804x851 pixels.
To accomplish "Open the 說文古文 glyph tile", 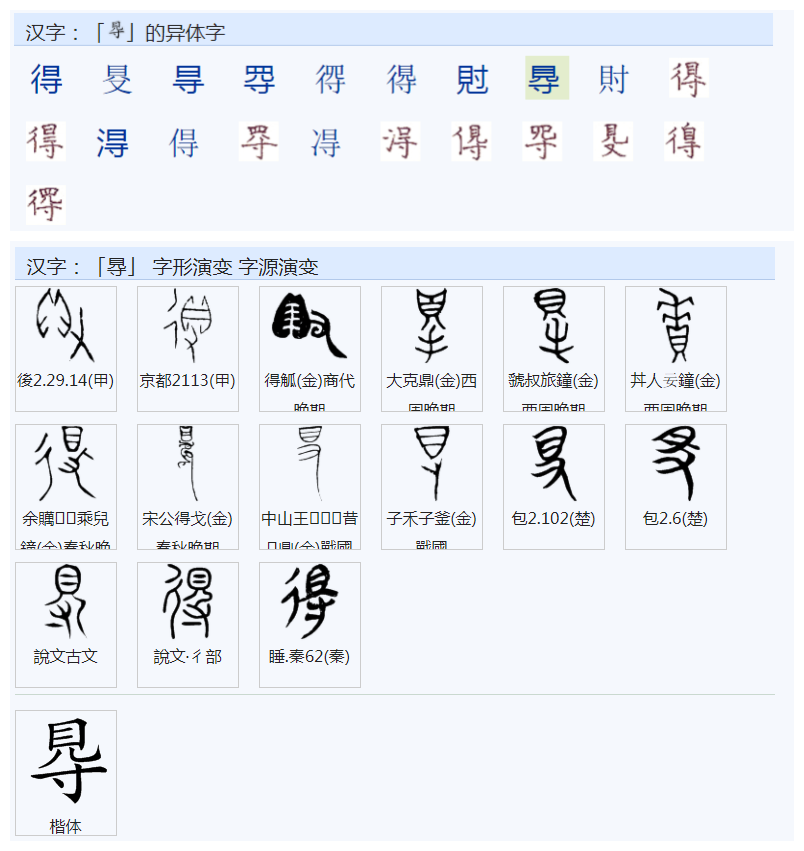I will 66,625.
